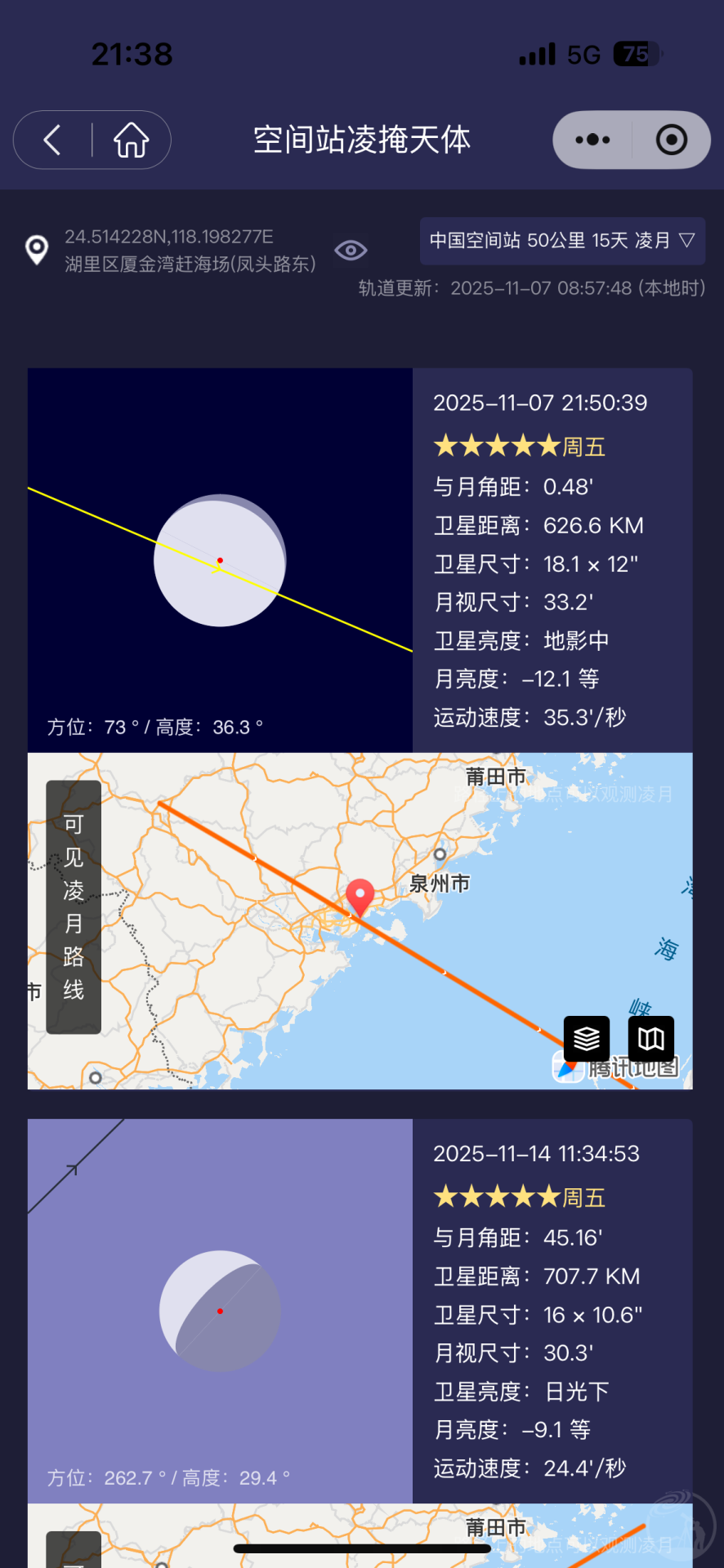The width and height of the screenshot is (724, 1568).
Task: Close the mini program with the circle button
Action: (671, 140)
